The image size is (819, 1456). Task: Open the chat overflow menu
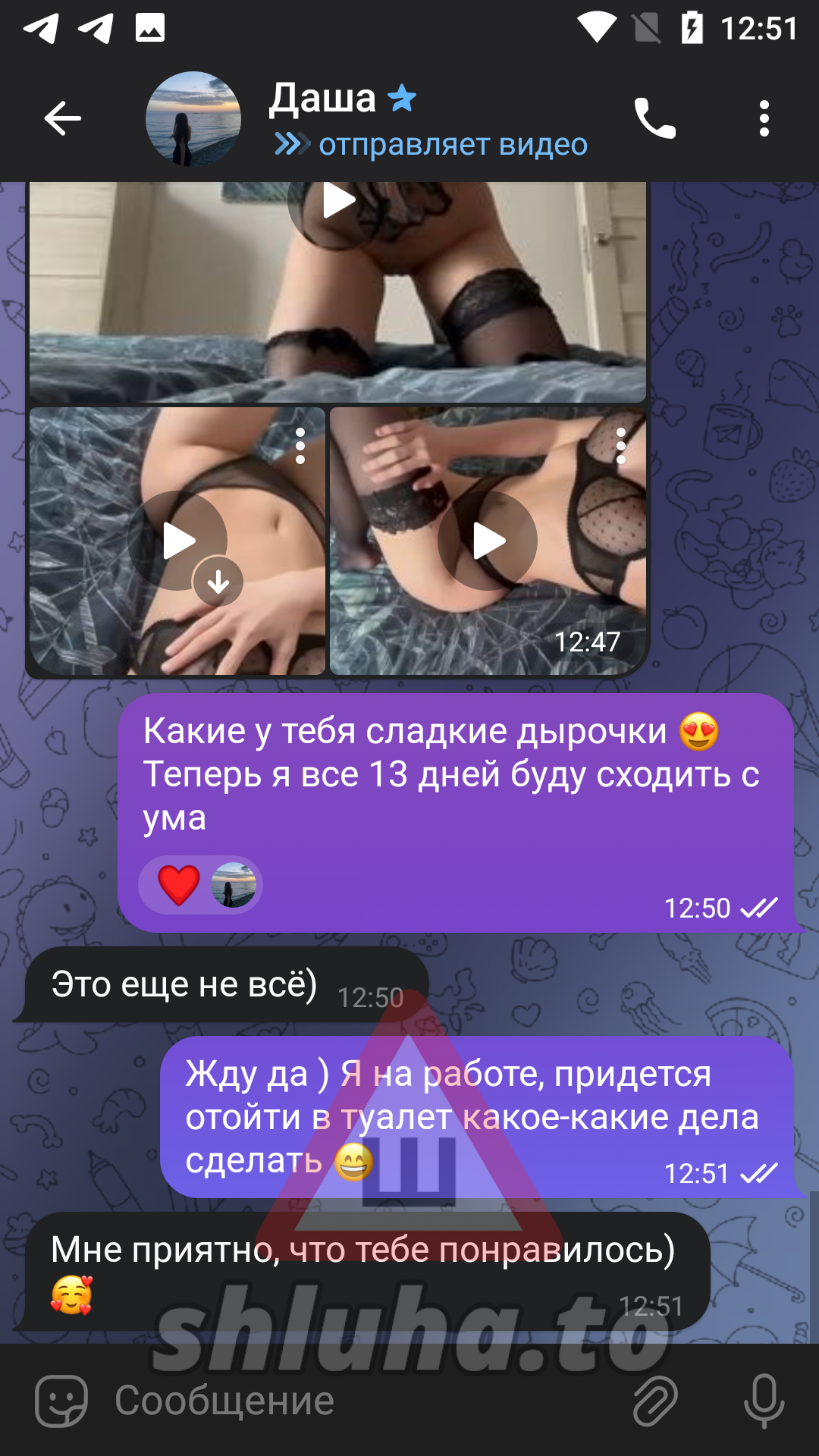coord(764,118)
